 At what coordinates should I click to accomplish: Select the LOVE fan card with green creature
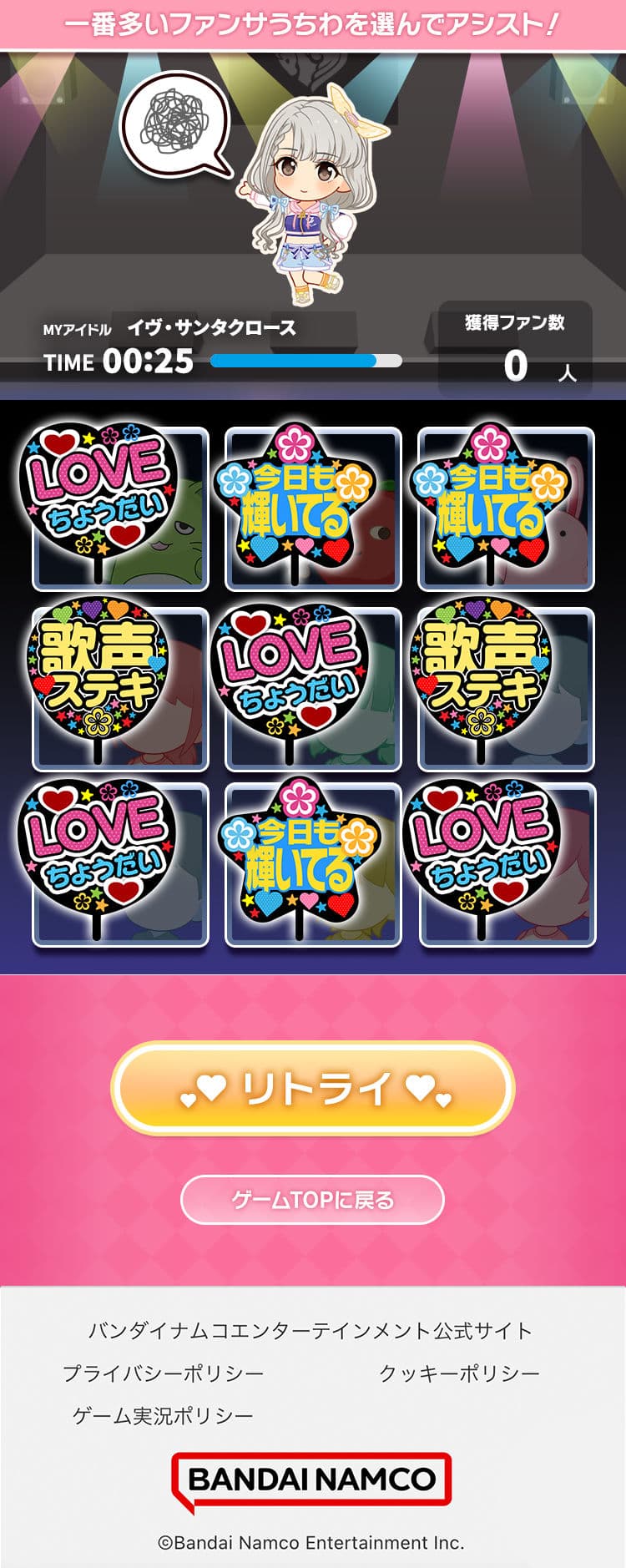pos(119,508)
